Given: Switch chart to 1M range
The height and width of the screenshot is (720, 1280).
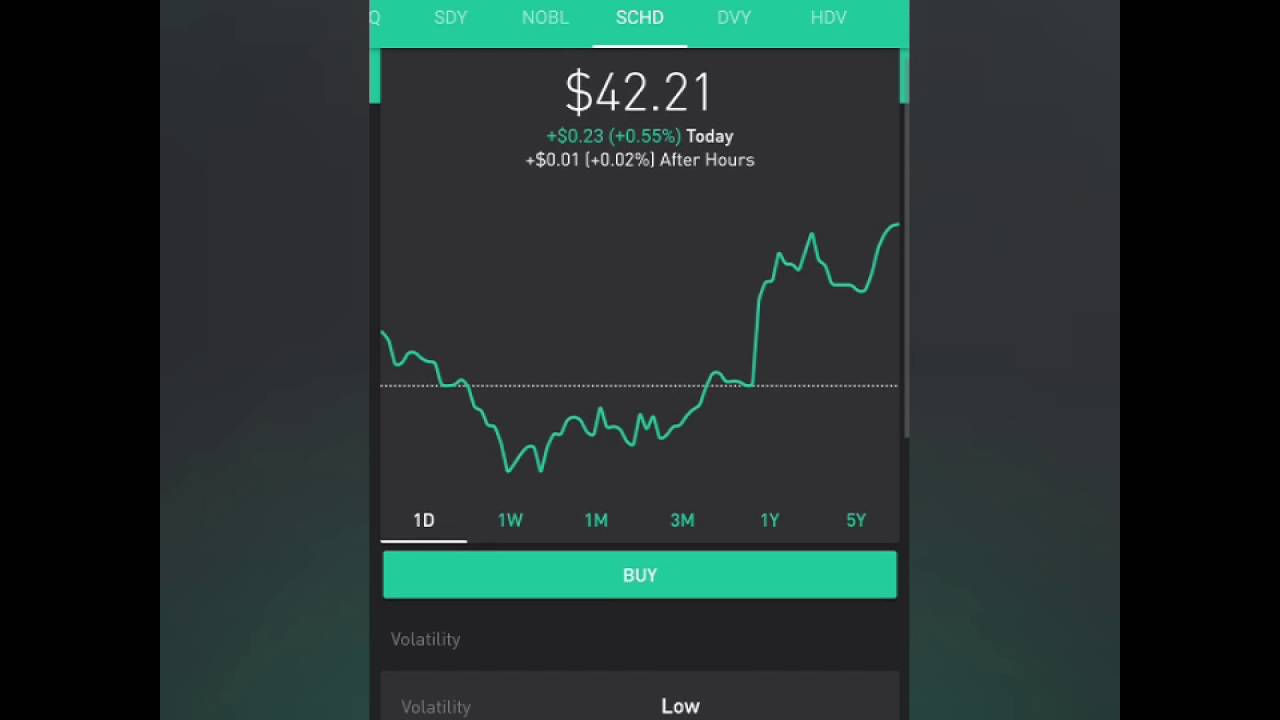Looking at the screenshot, I should [596, 520].
